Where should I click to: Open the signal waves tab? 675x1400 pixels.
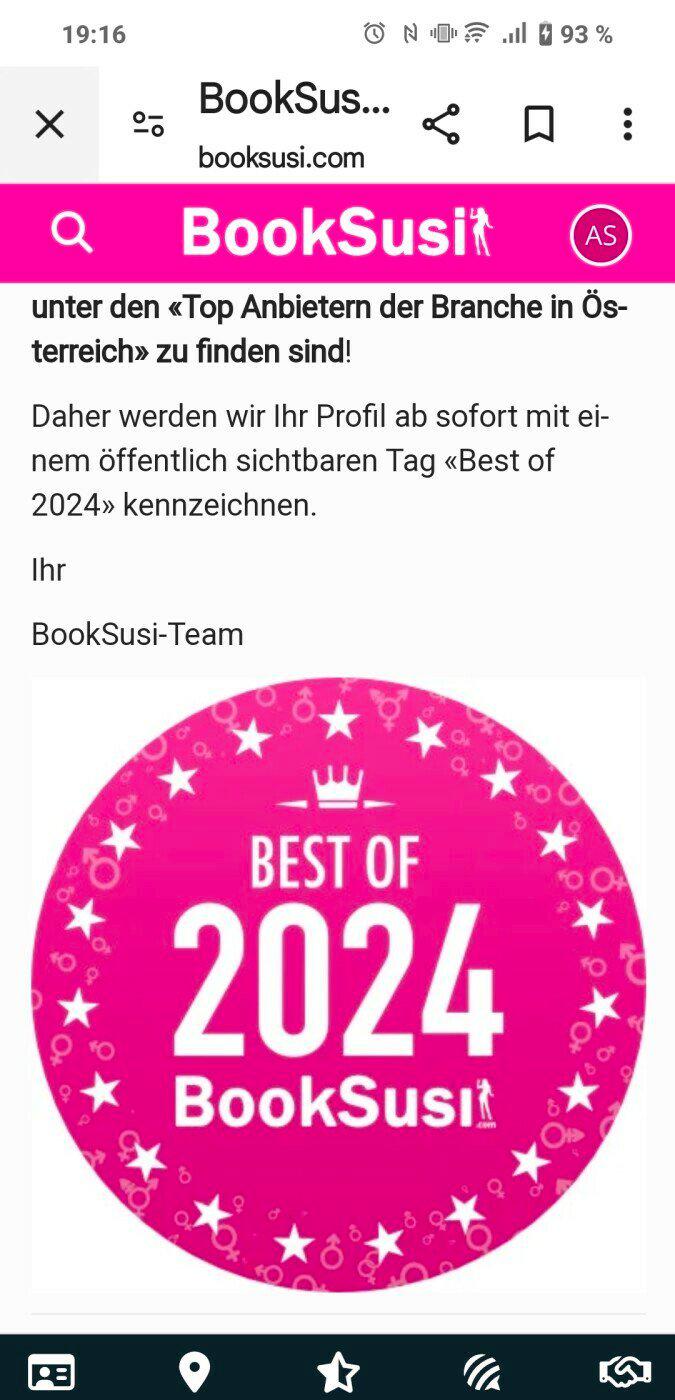483,1371
